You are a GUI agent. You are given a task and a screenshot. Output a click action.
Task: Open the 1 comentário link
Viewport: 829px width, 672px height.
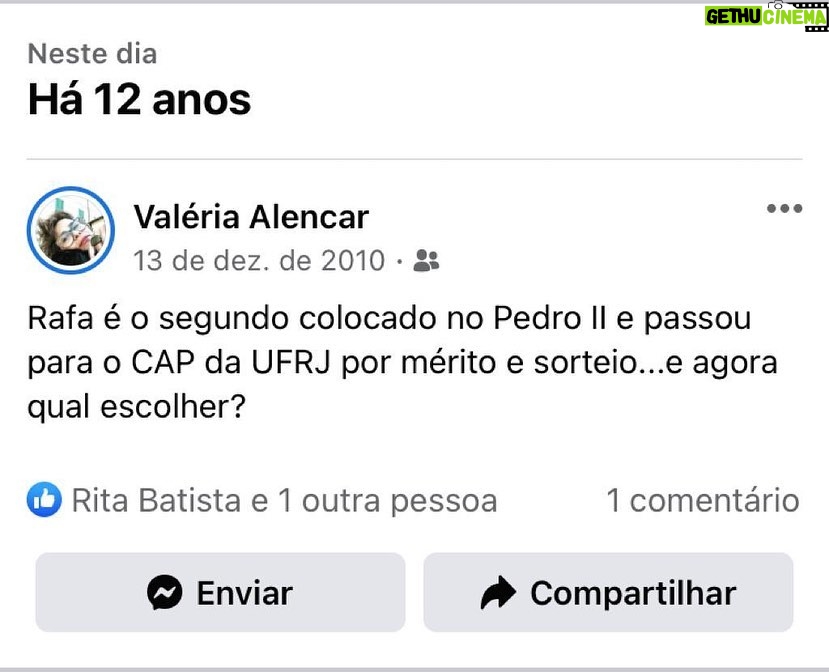[702, 500]
